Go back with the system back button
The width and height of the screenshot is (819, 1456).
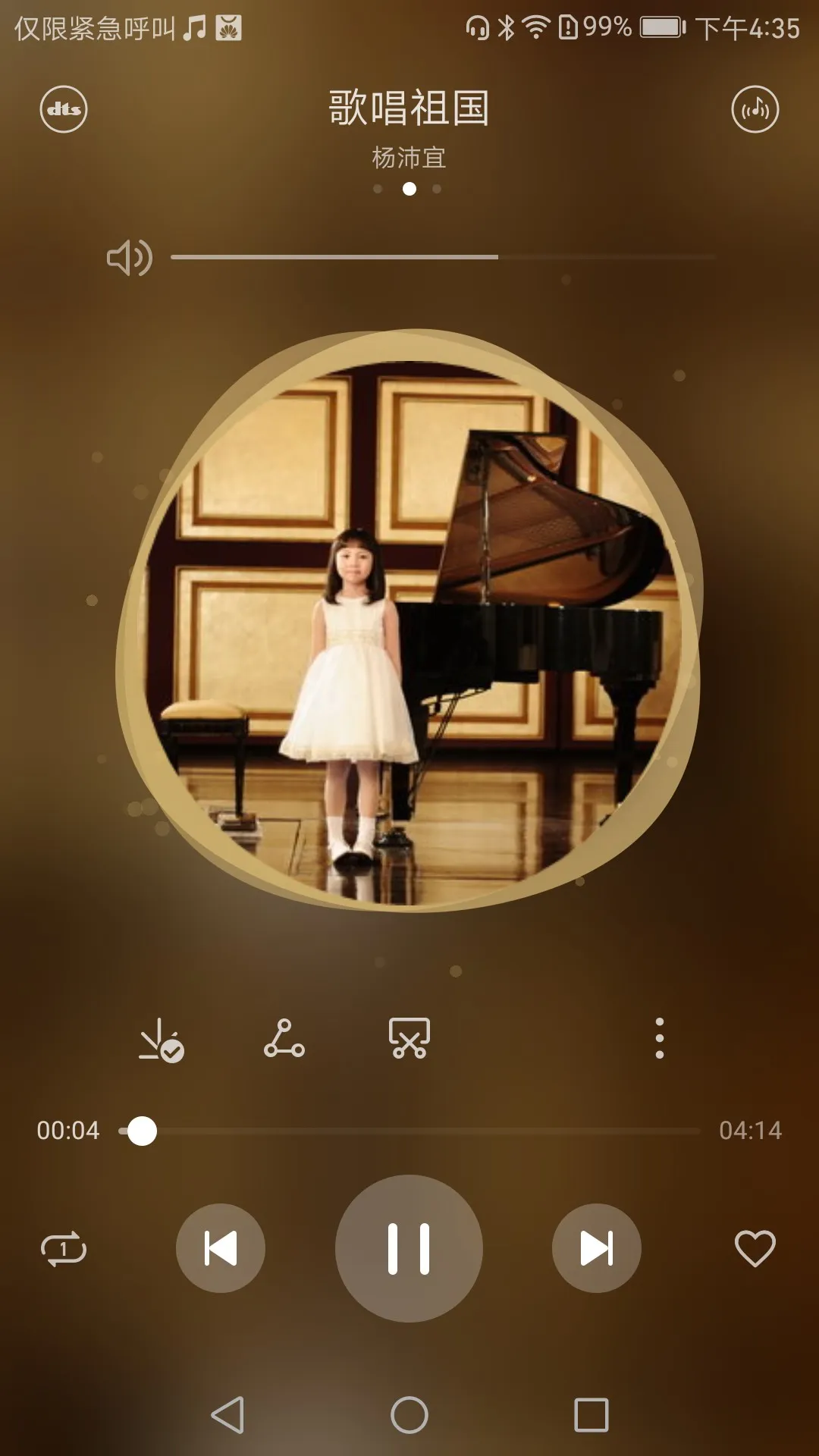[227, 1415]
